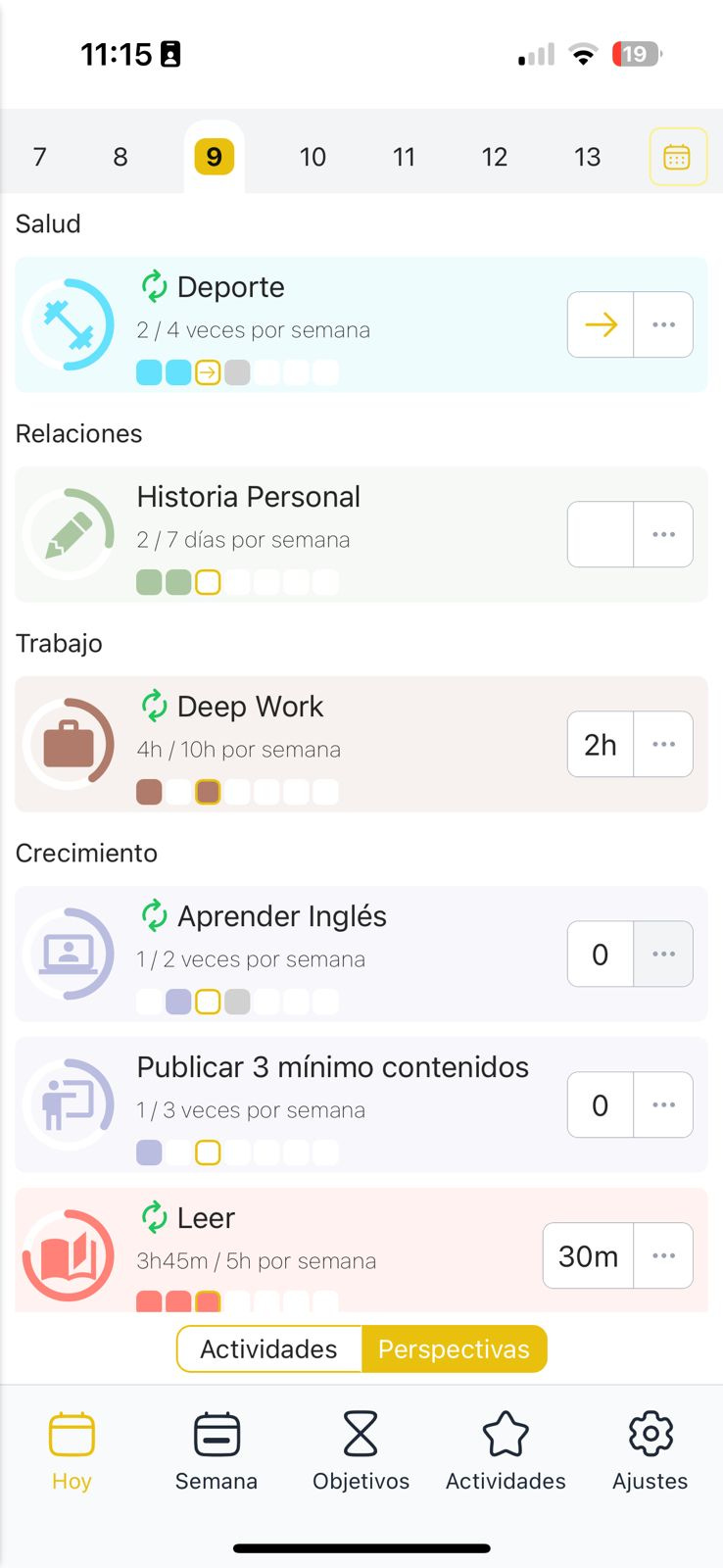
Task: Open the more options for Deporte
Action: pos(663,324)
